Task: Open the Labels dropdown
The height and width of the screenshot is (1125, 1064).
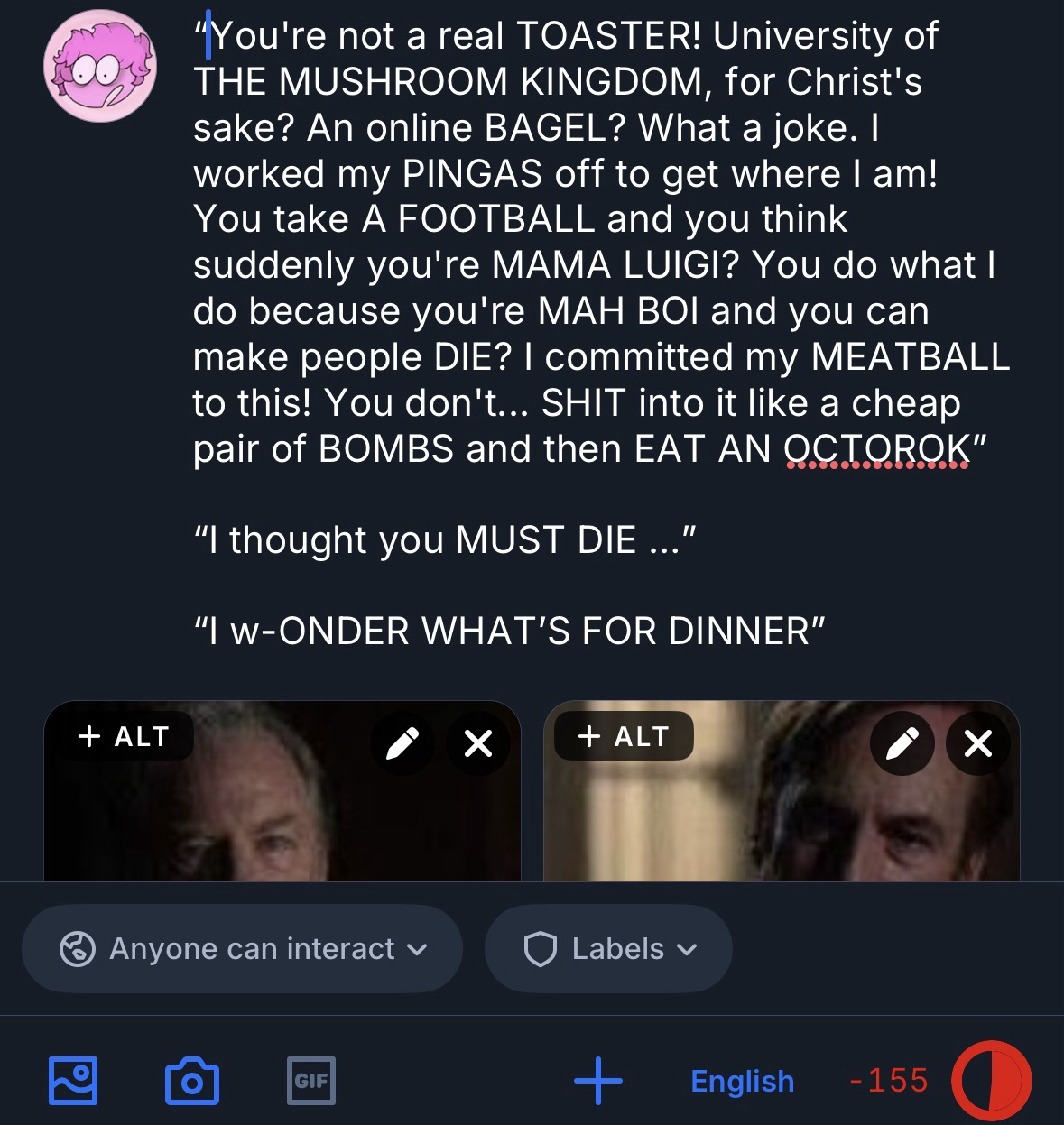Action: (608, 948)
